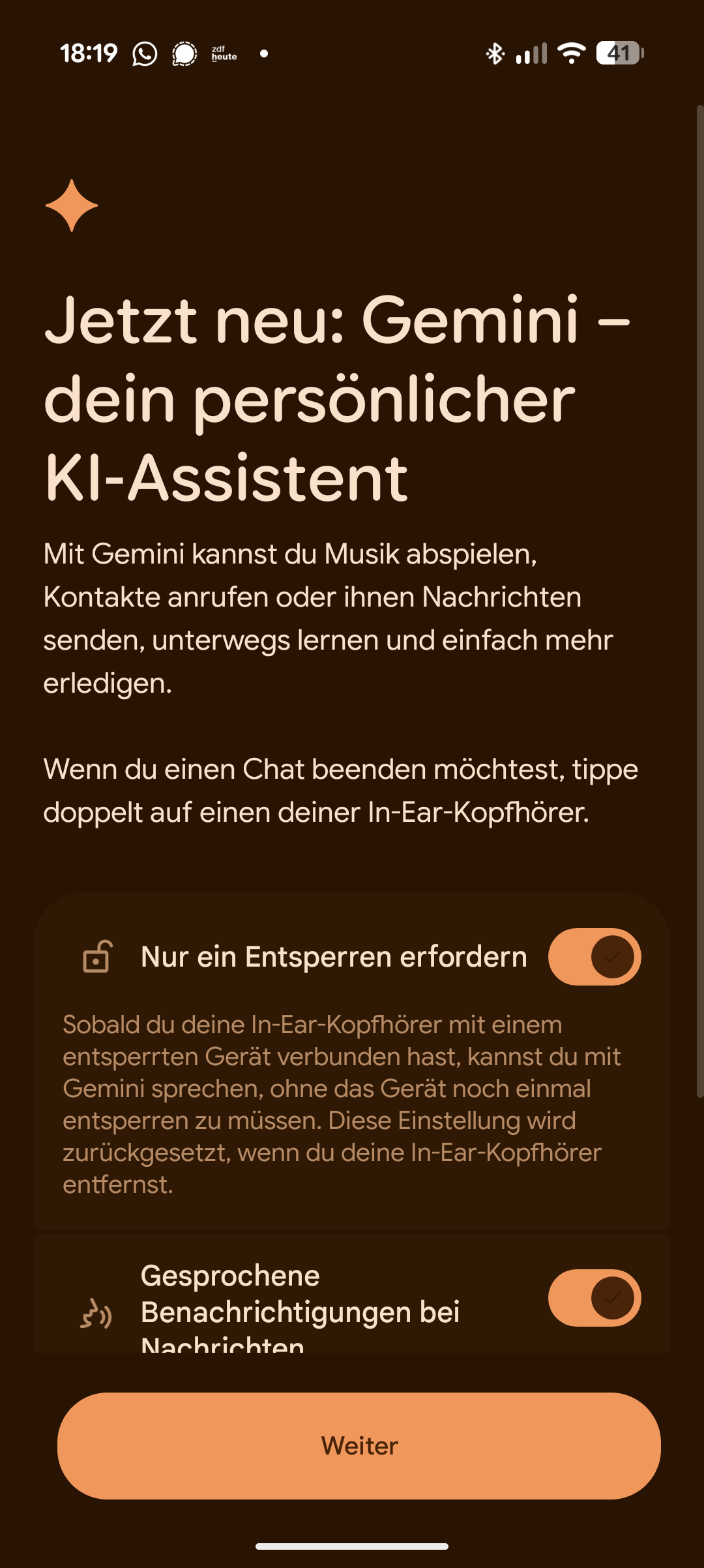Tap the Weiter button to continue
Screen dimensions: 704x1568
coord(359,1446)
